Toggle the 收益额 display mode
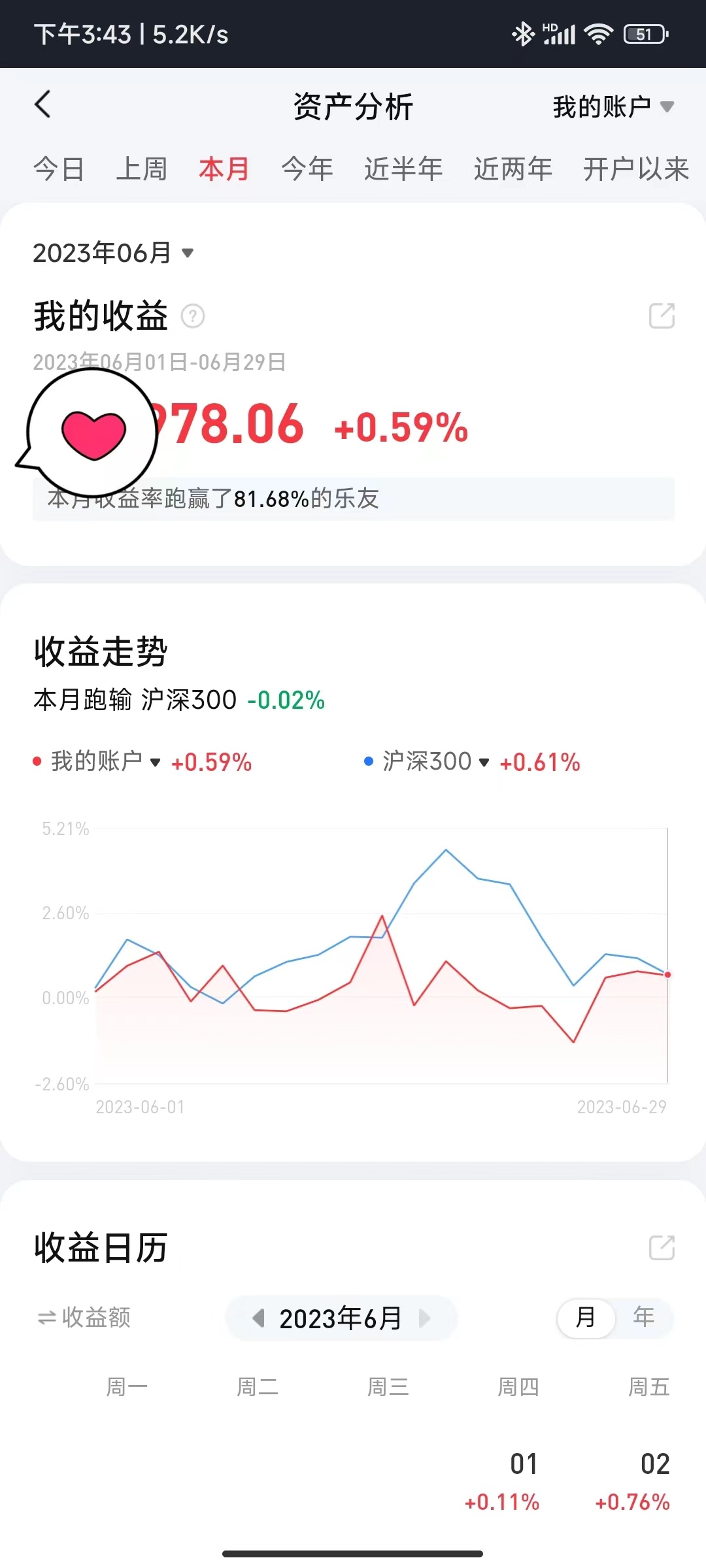 click(x=84, y=1317)
